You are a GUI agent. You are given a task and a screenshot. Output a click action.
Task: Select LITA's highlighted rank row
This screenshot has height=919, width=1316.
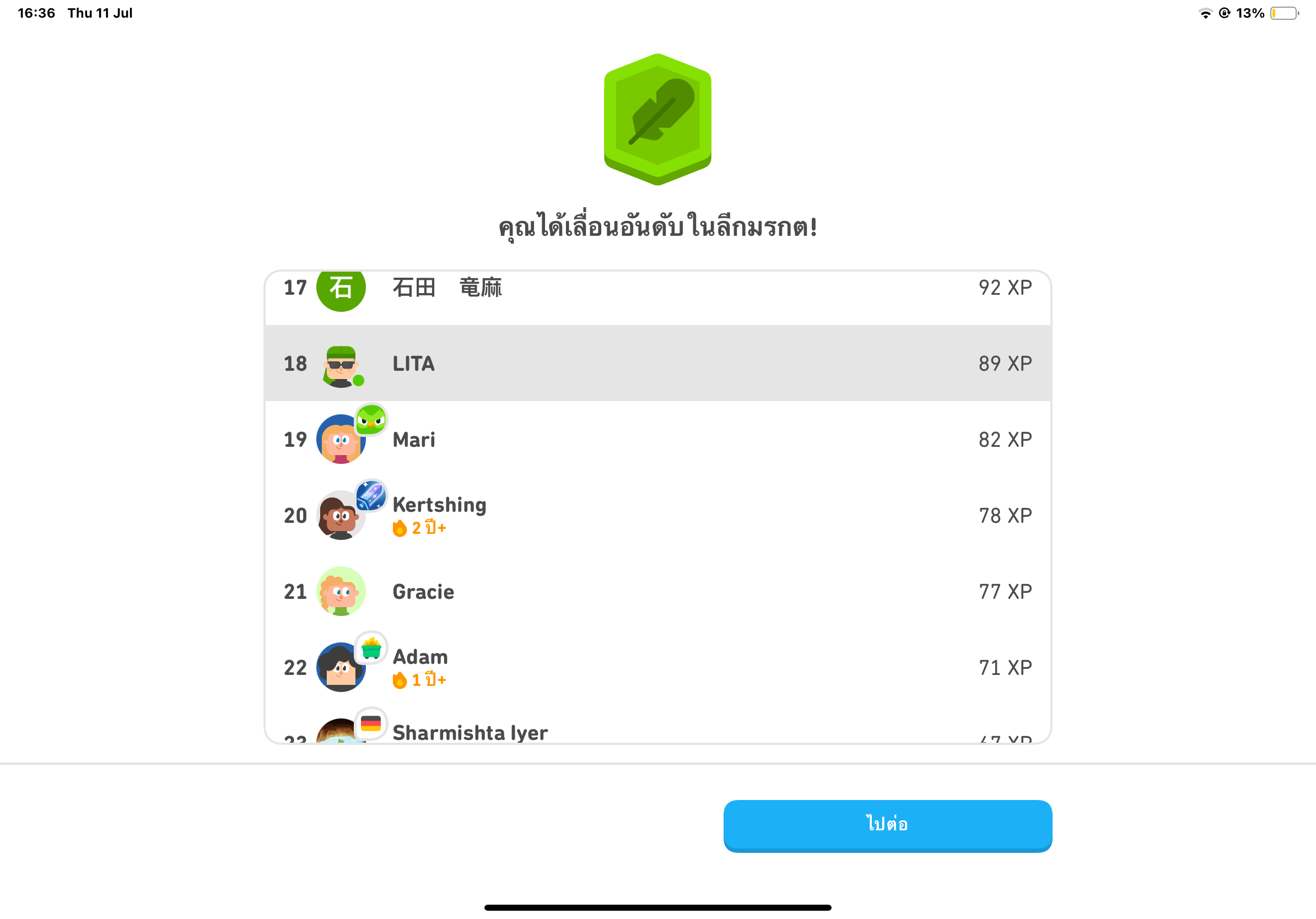pyautogui.click(x=657, y=363)
